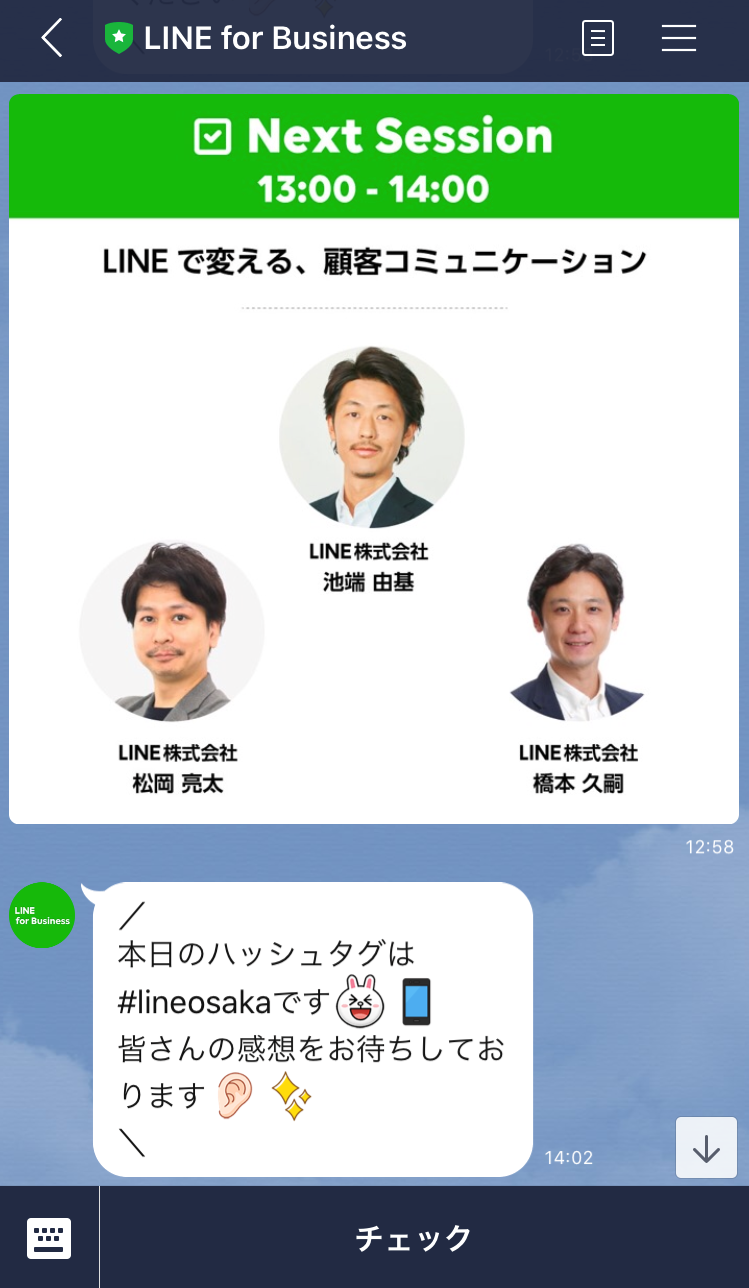Go back from LINE for Business chat
The image size is (749, 1288).
tap(52, 39)
